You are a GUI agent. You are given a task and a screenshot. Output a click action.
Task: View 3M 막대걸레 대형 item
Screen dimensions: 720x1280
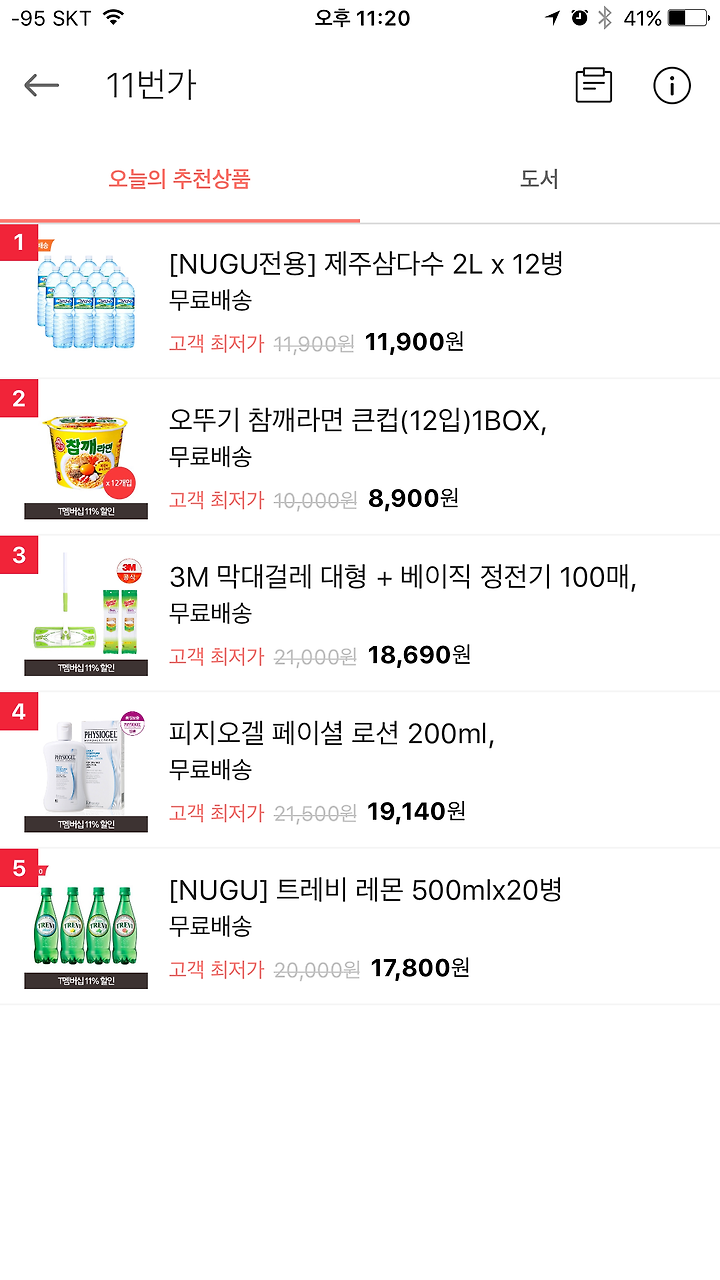coord(360,614)
